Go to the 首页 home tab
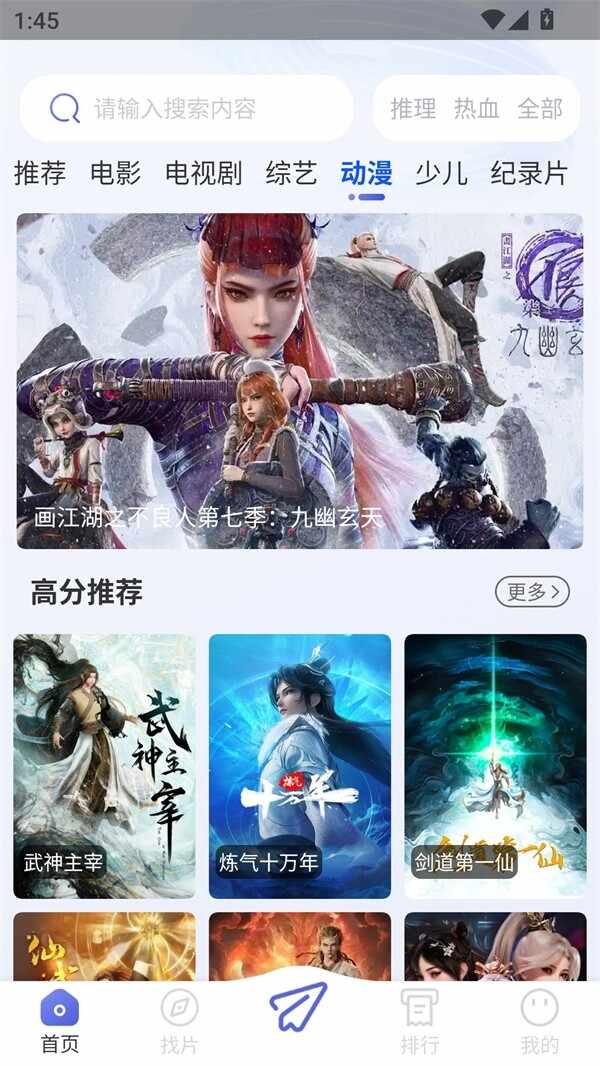600x1066 pixels. pyautogui.click(x=59, y=1020)
